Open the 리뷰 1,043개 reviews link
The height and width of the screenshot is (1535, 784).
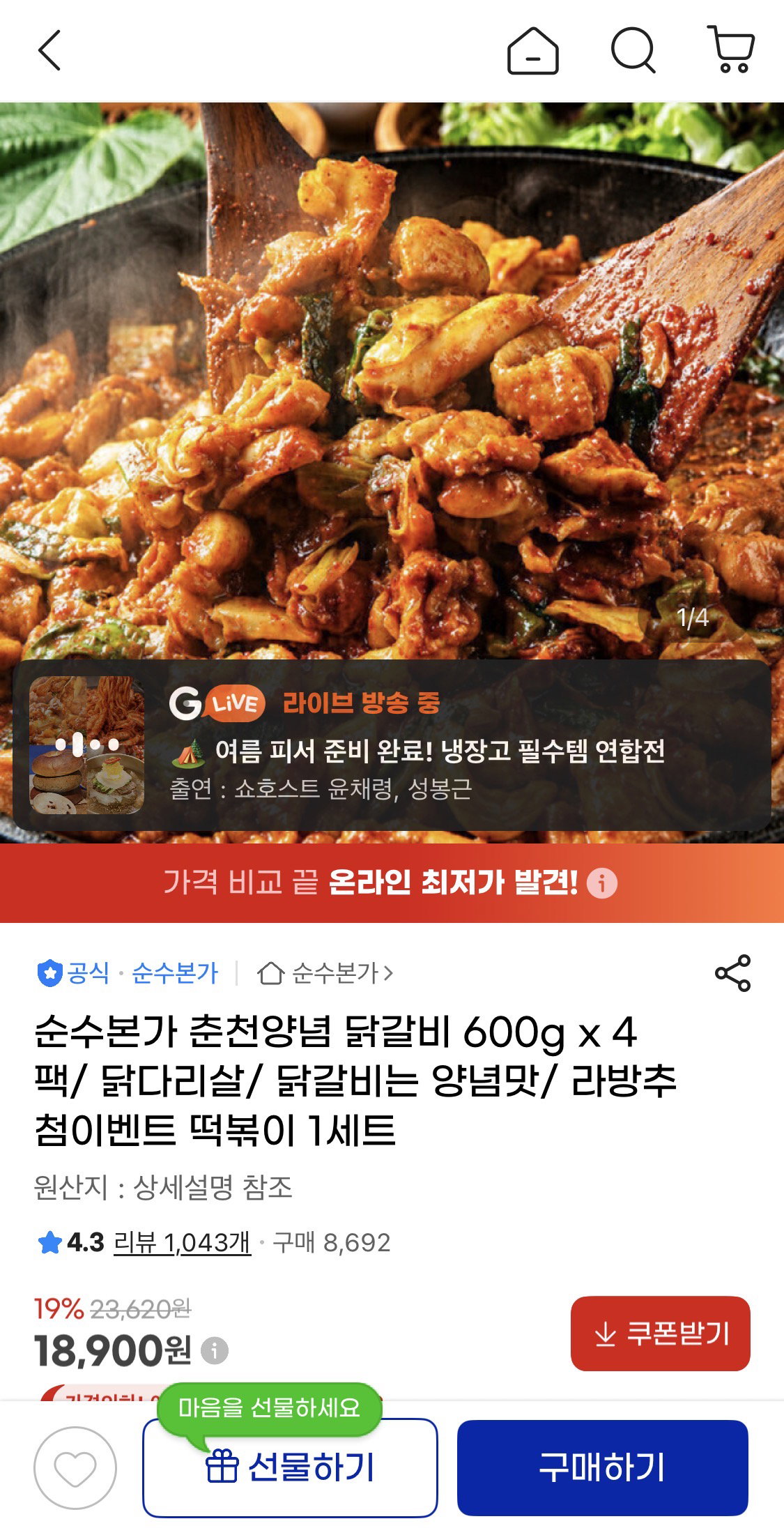coord(182,1242)
